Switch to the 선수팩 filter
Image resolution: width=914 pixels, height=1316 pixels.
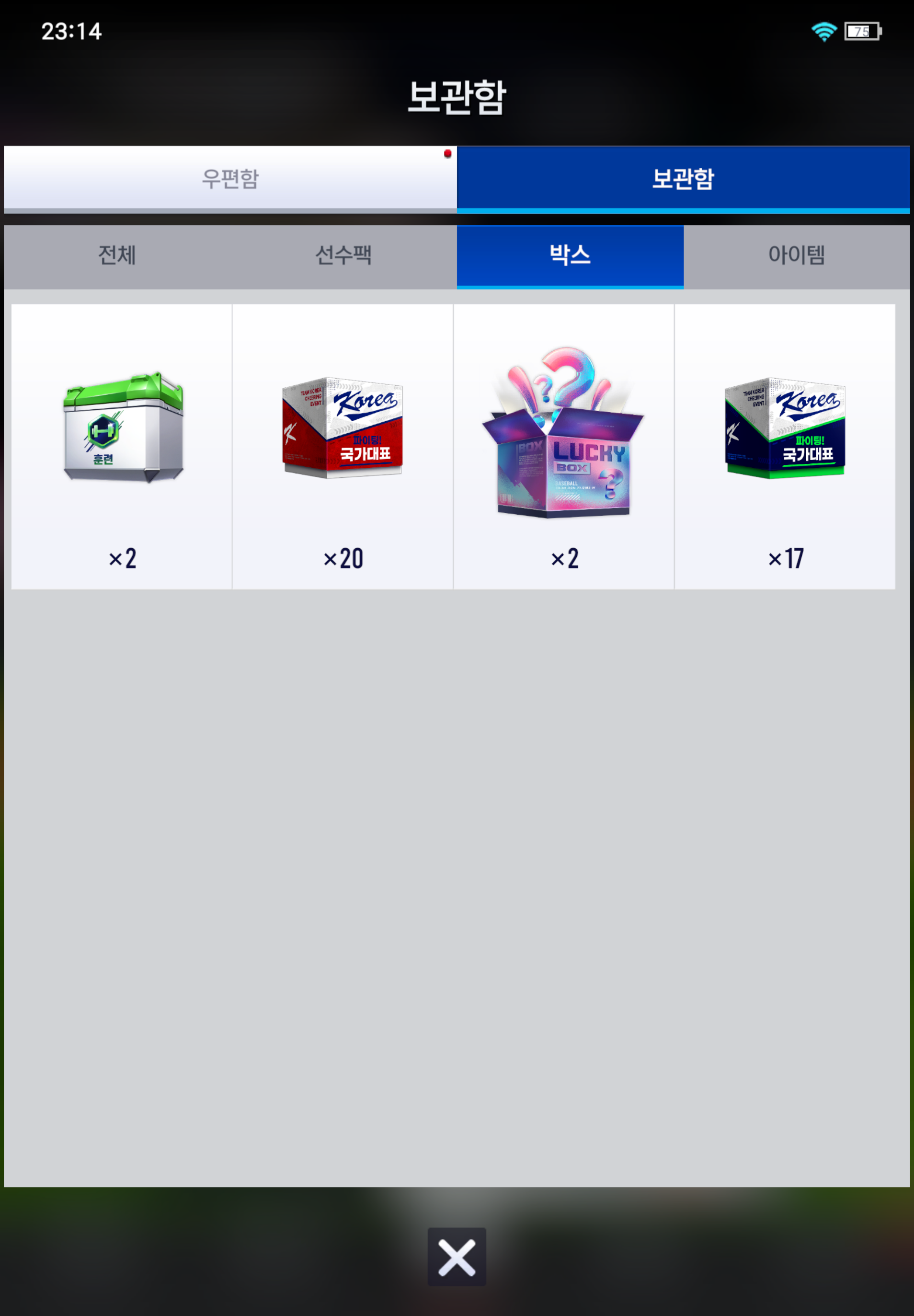(x=343, y=255)
